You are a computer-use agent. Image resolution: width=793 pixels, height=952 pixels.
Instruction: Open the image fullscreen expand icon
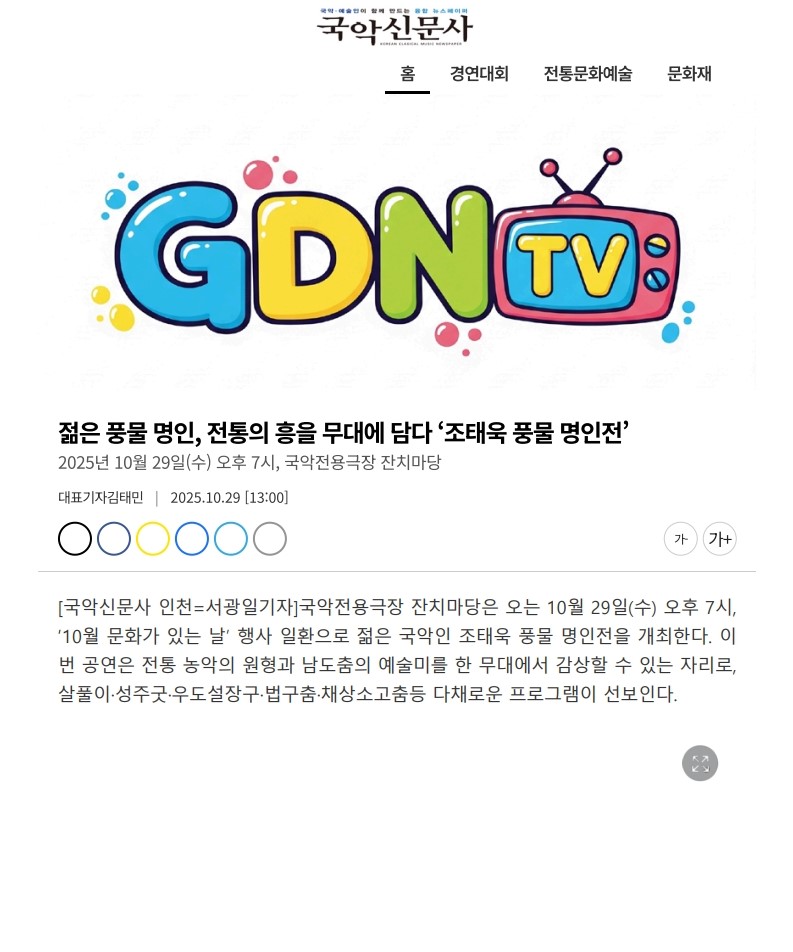click(700, 763)
